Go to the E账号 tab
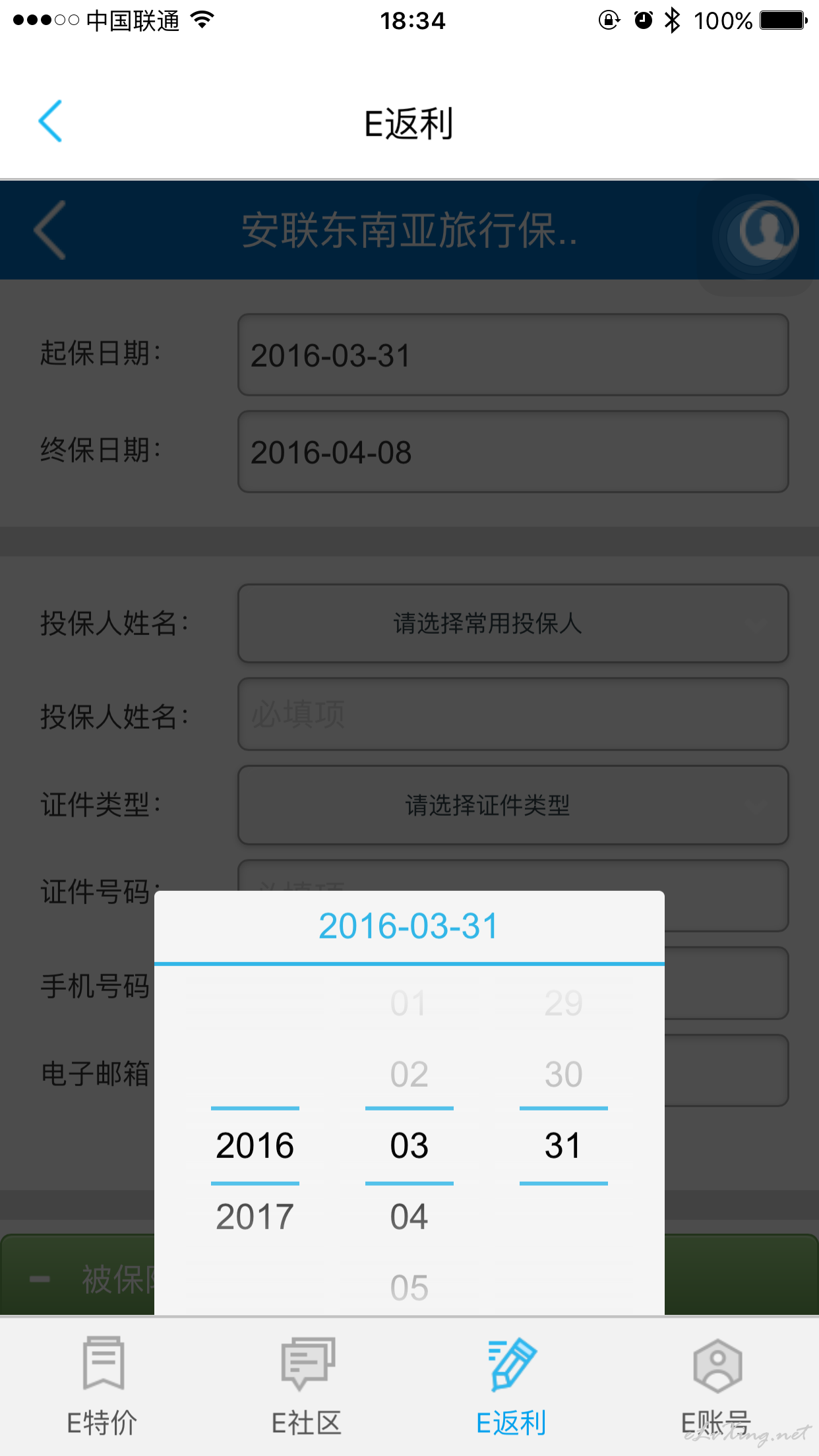The height and width of the screenshot is (1456, 819). pyautogui.click(x=716, y=1385)
